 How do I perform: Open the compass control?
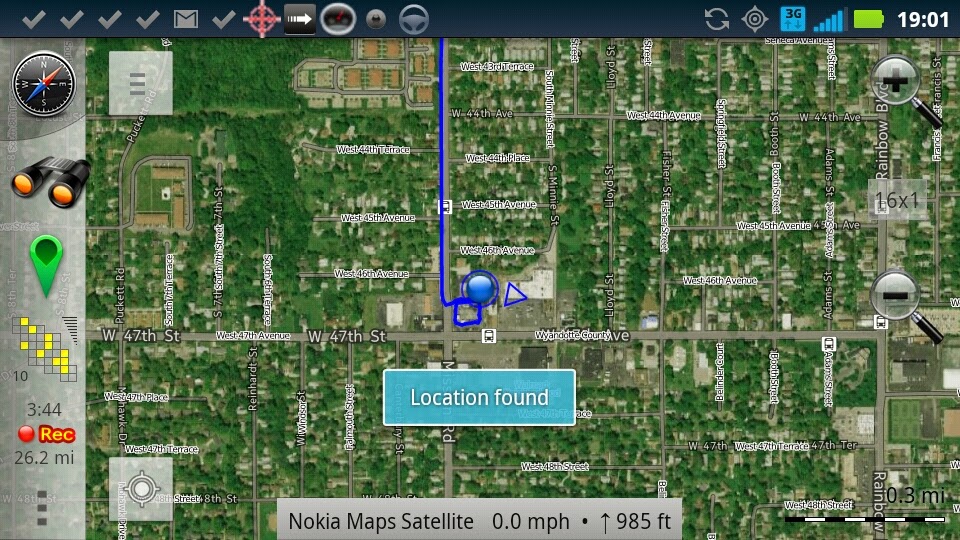(44, 82)
